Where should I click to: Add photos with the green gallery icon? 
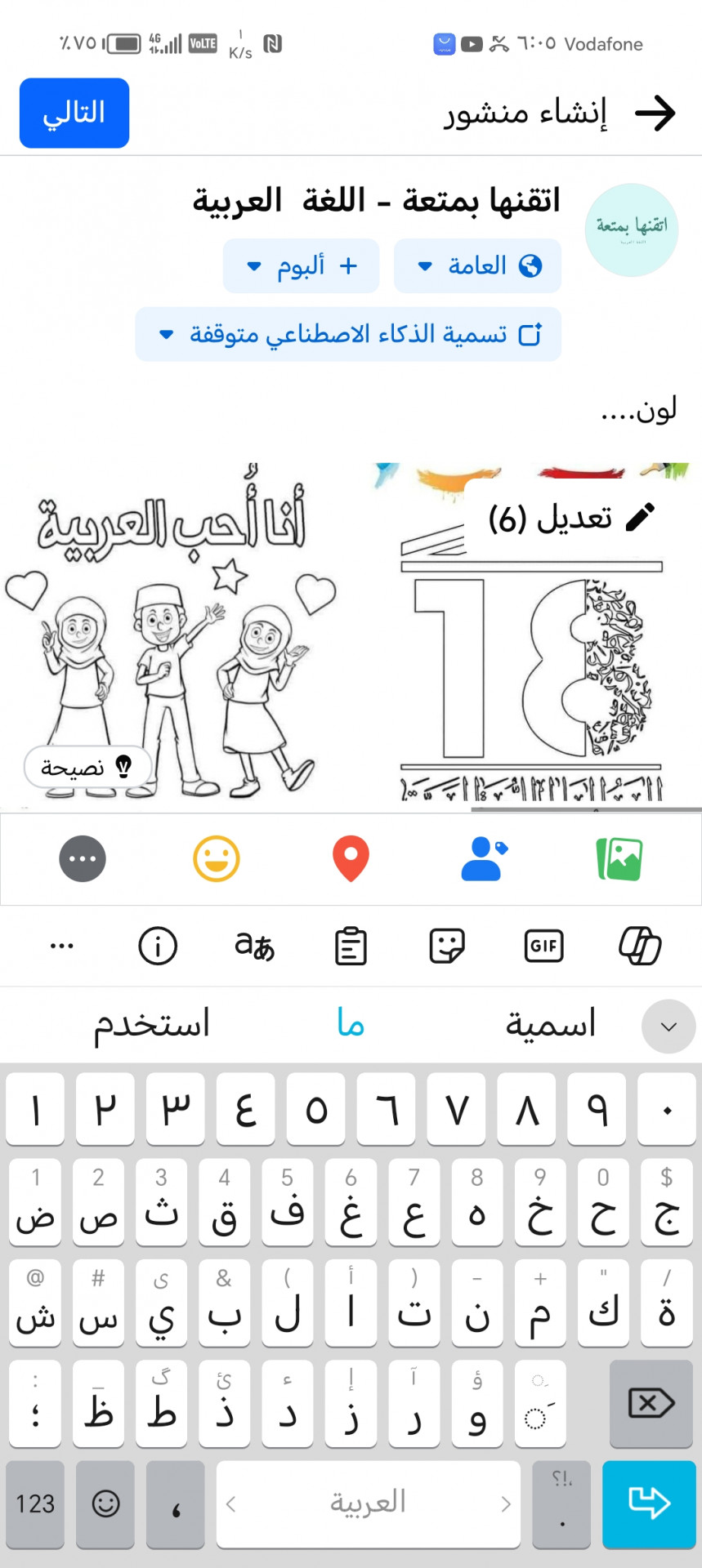coord(619,859)
